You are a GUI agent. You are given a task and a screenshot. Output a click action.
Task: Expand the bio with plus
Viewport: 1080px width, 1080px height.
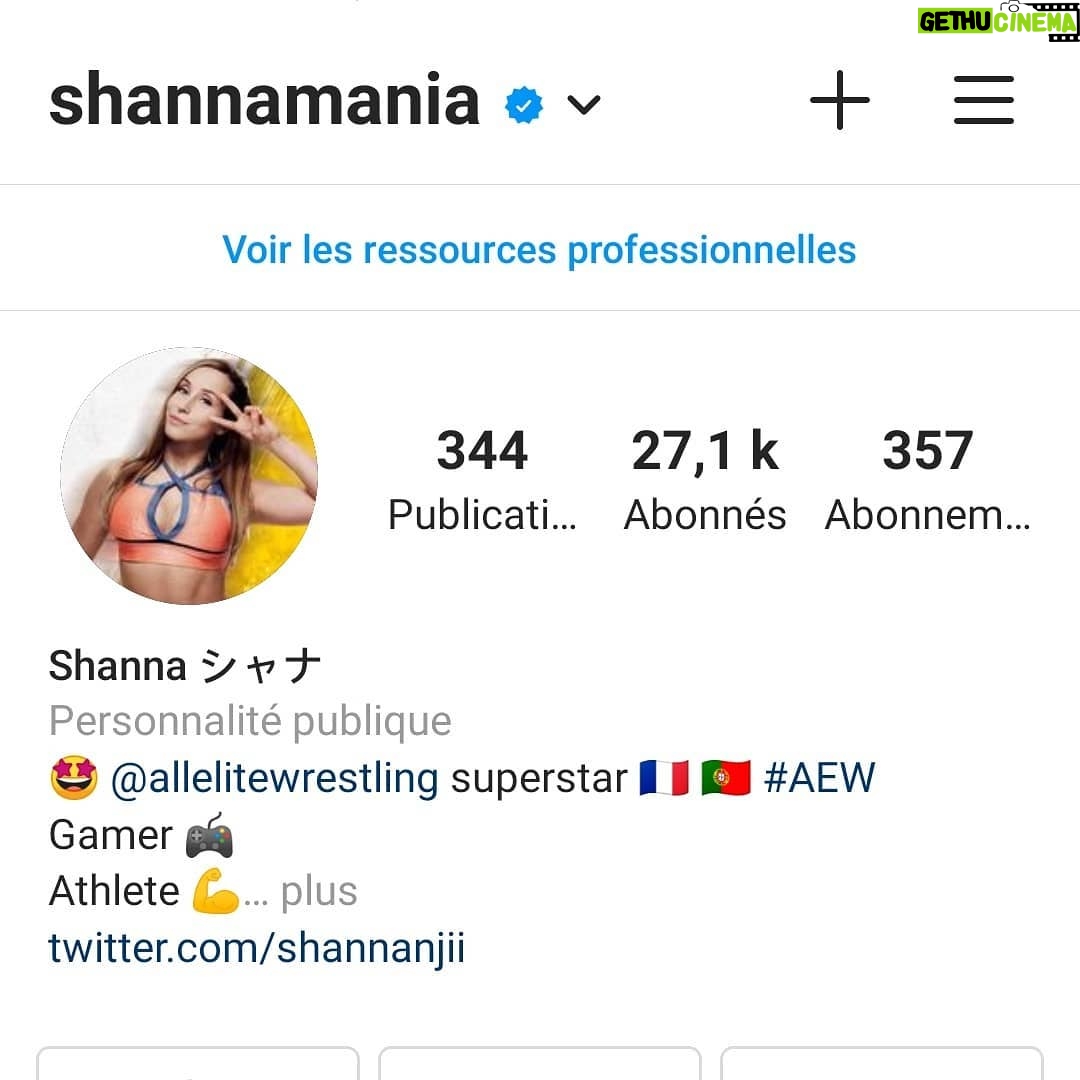click(318, 891)
